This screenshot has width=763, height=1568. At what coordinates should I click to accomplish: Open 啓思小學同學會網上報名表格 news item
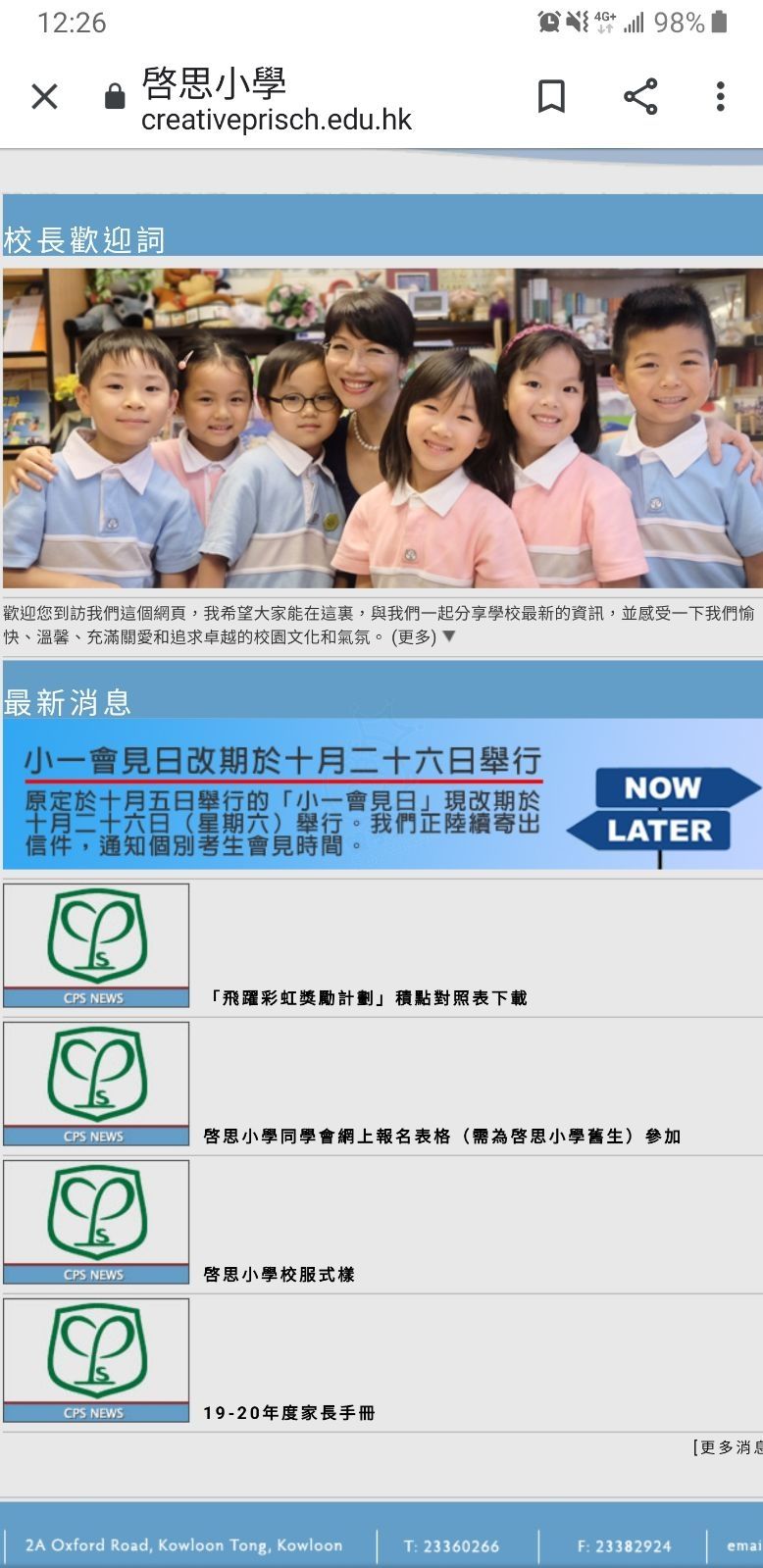click(x=441, y=1136)
